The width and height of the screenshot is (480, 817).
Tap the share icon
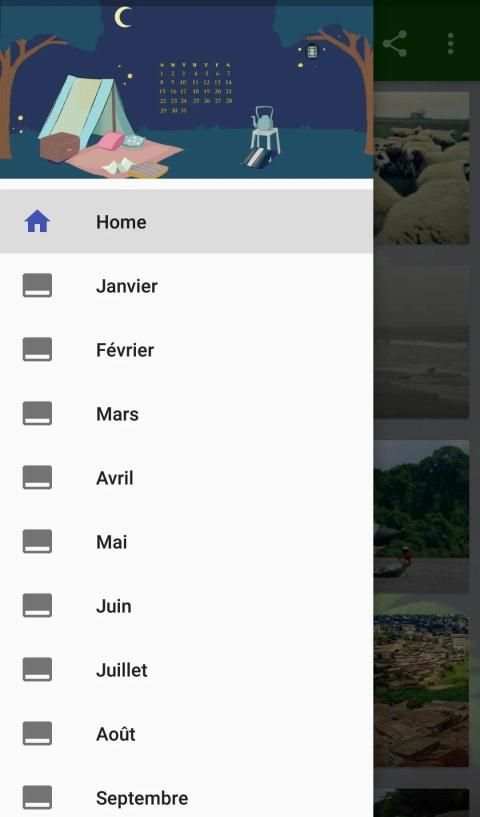click(395, 43)
